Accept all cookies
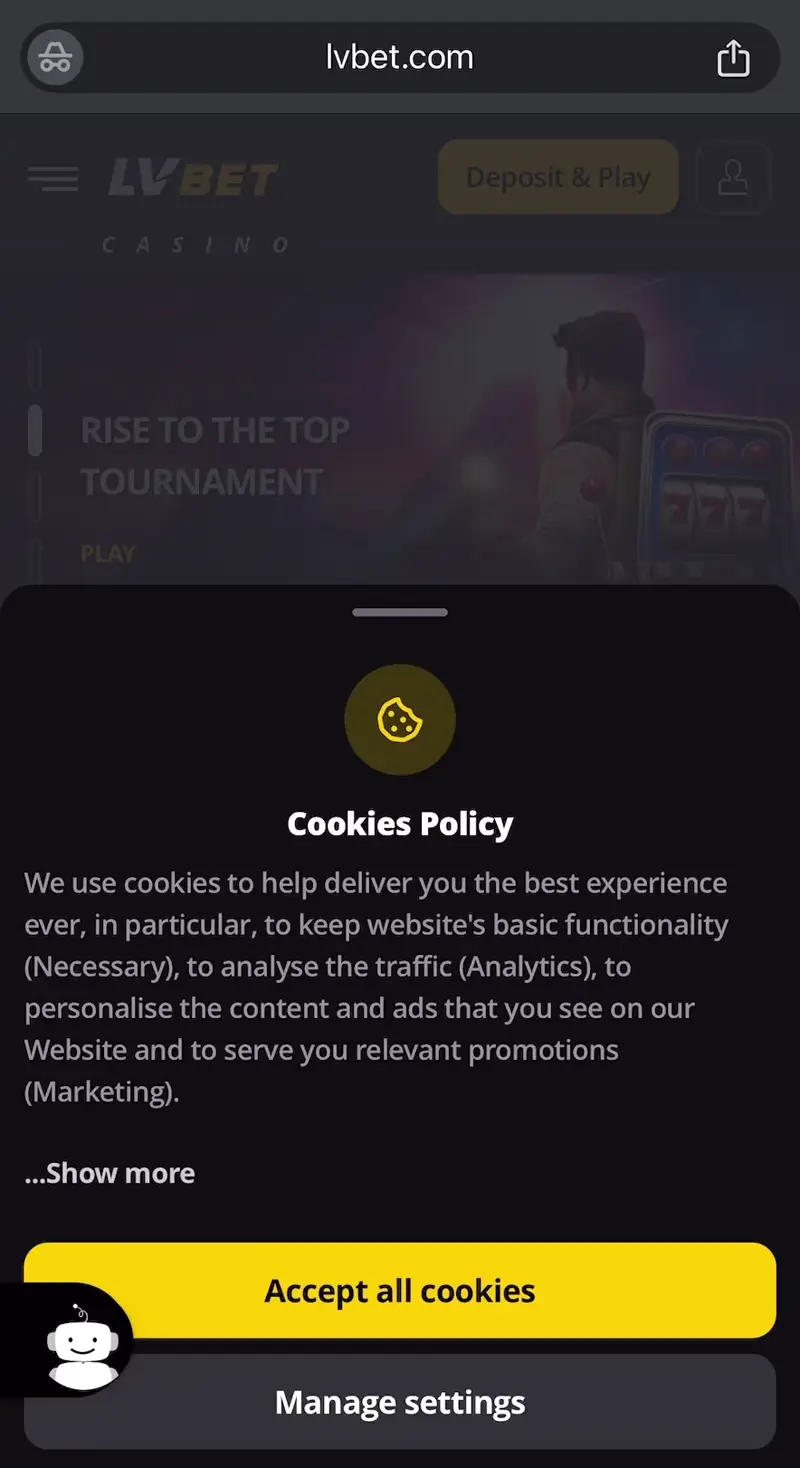Image resolution: width=800 pixels, height=1468 pixels. pyautogui.click(x=400, y=1290)
